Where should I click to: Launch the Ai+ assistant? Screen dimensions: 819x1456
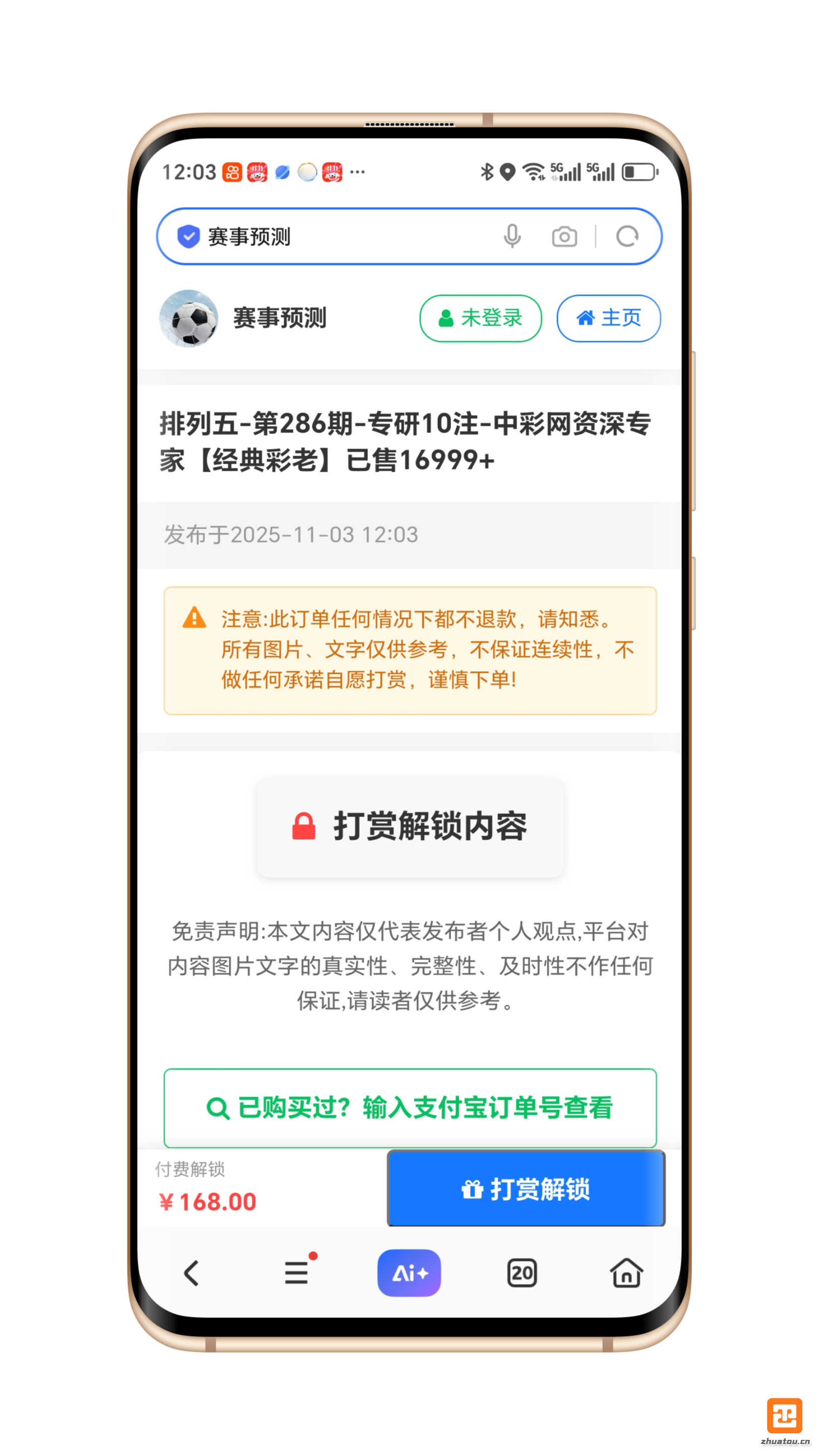pyautogui.click(x=409, y=1273)
